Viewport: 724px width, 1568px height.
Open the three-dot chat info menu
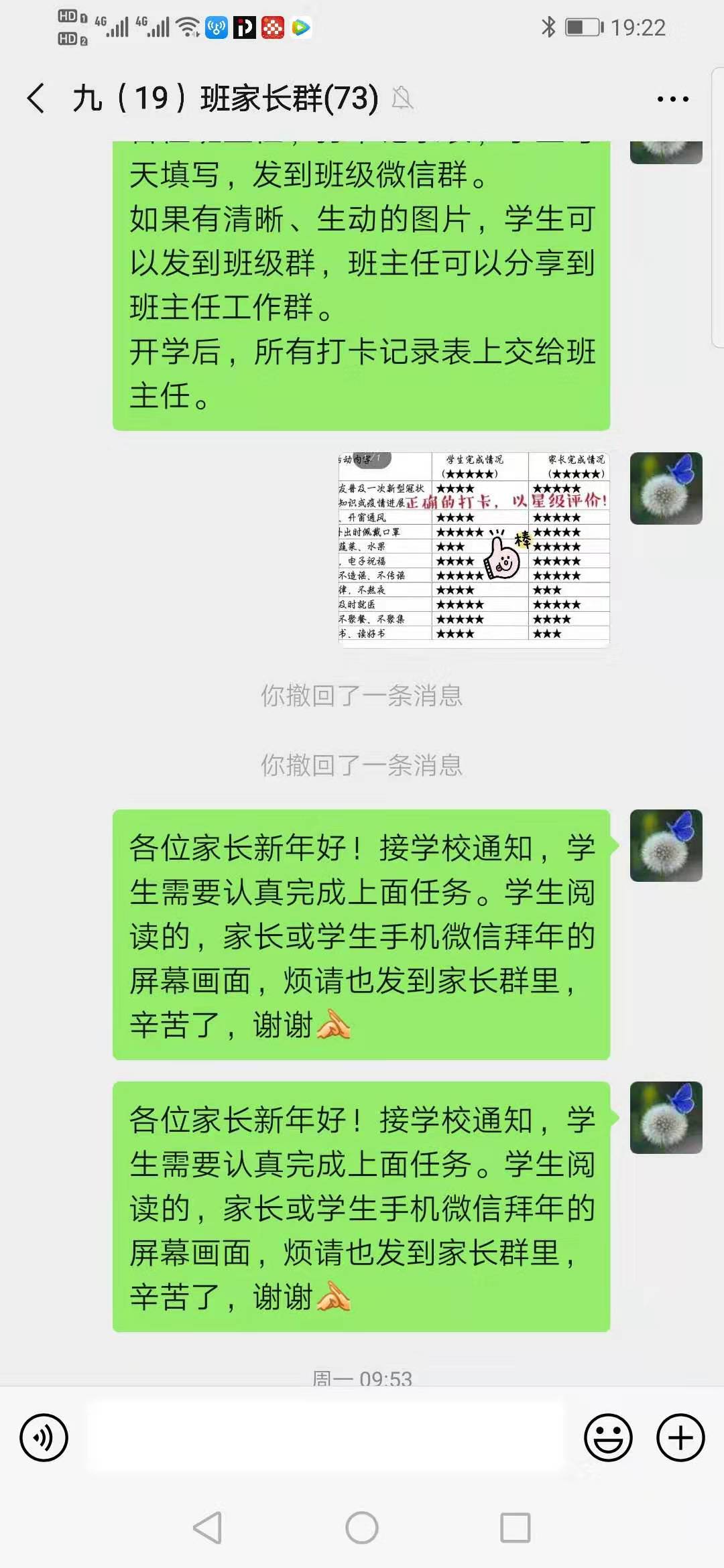(672, 99)
